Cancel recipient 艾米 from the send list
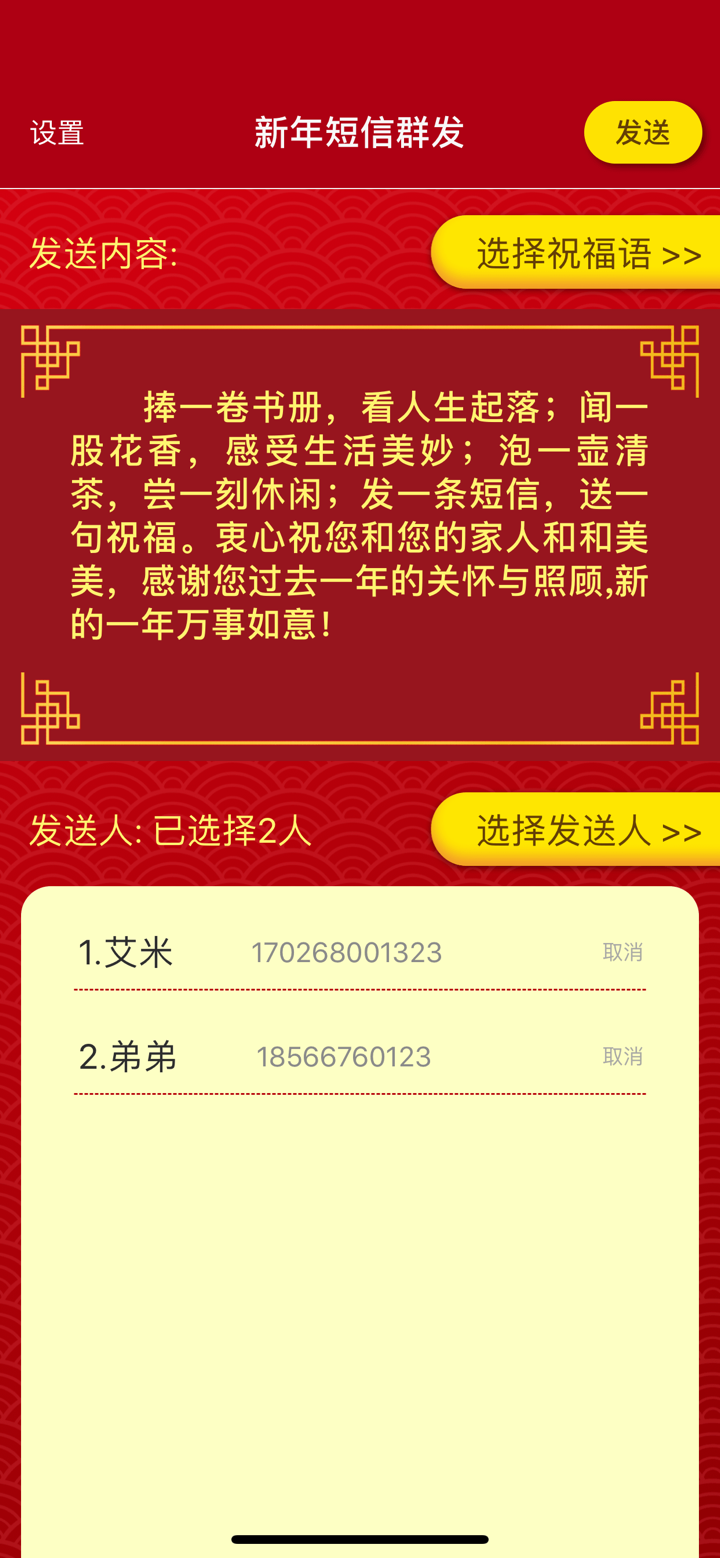The width and height of the screenshot is (720, 1558). pyautogui.click(x=623, y=953)
